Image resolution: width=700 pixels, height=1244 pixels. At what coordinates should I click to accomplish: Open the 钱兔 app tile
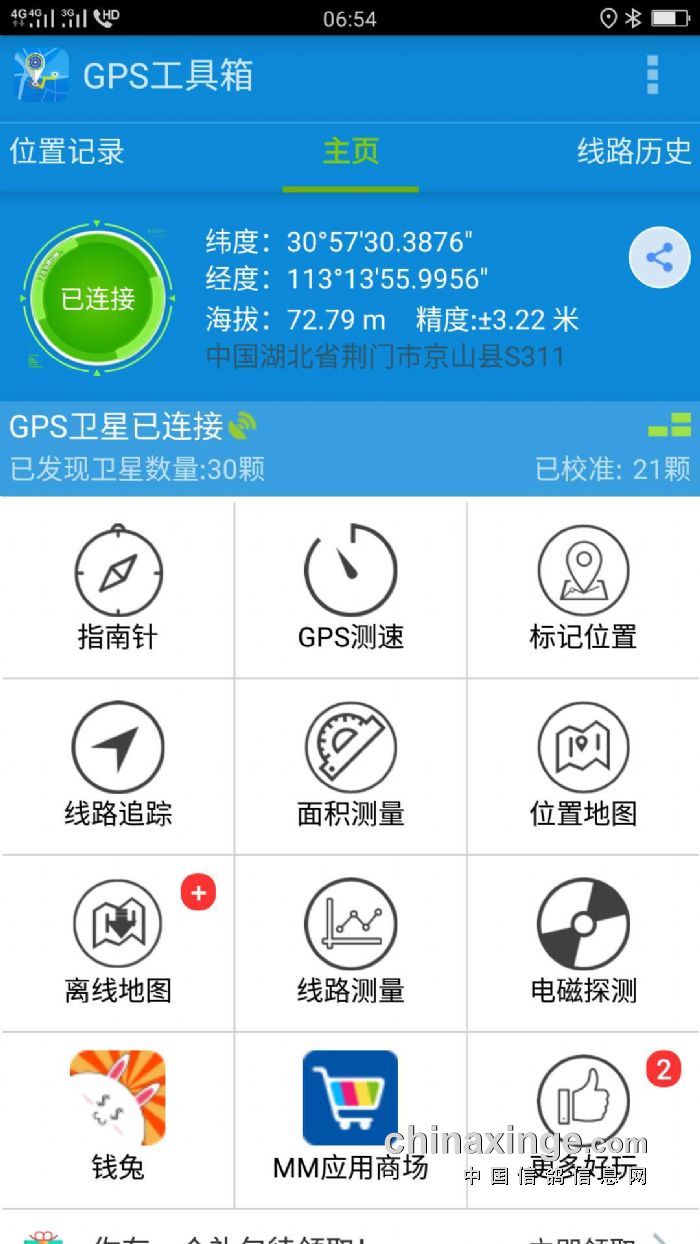[x=118, y=1118]
